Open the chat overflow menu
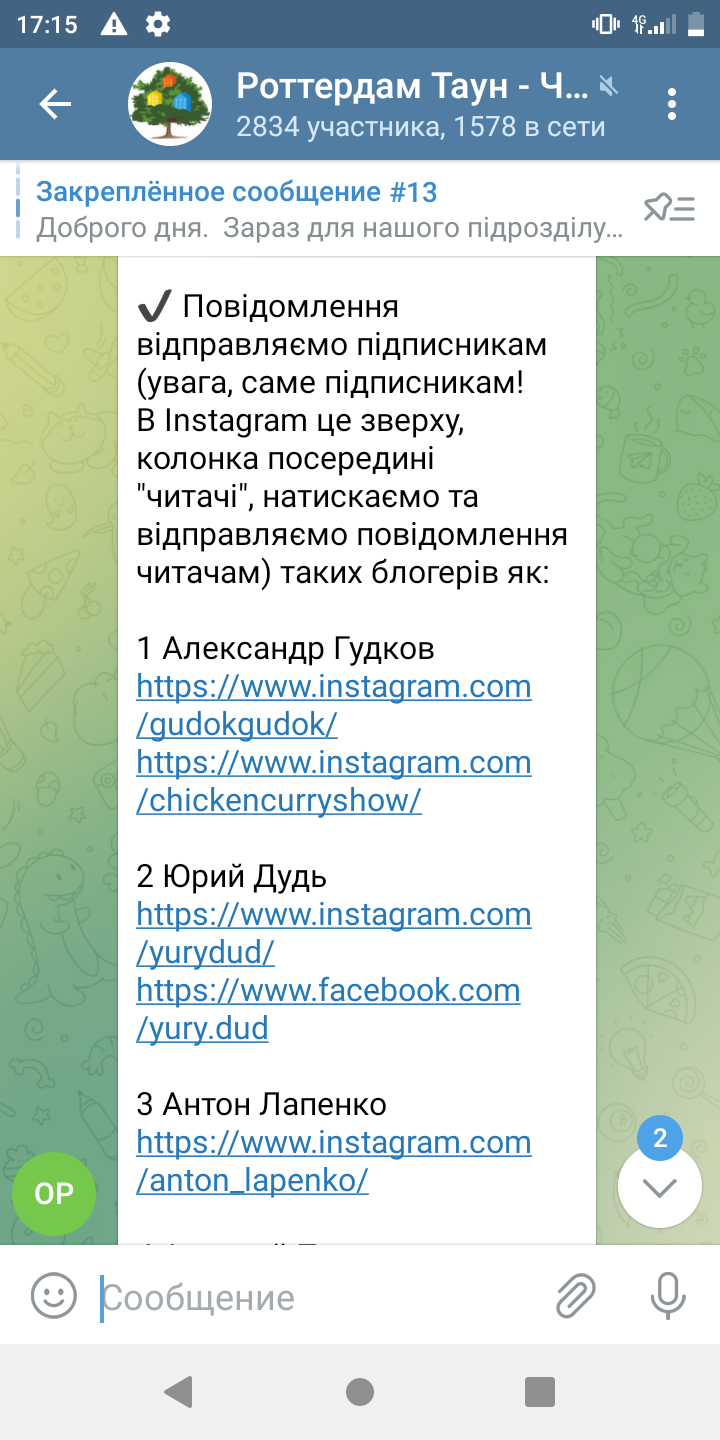 (x=671, y=104)
